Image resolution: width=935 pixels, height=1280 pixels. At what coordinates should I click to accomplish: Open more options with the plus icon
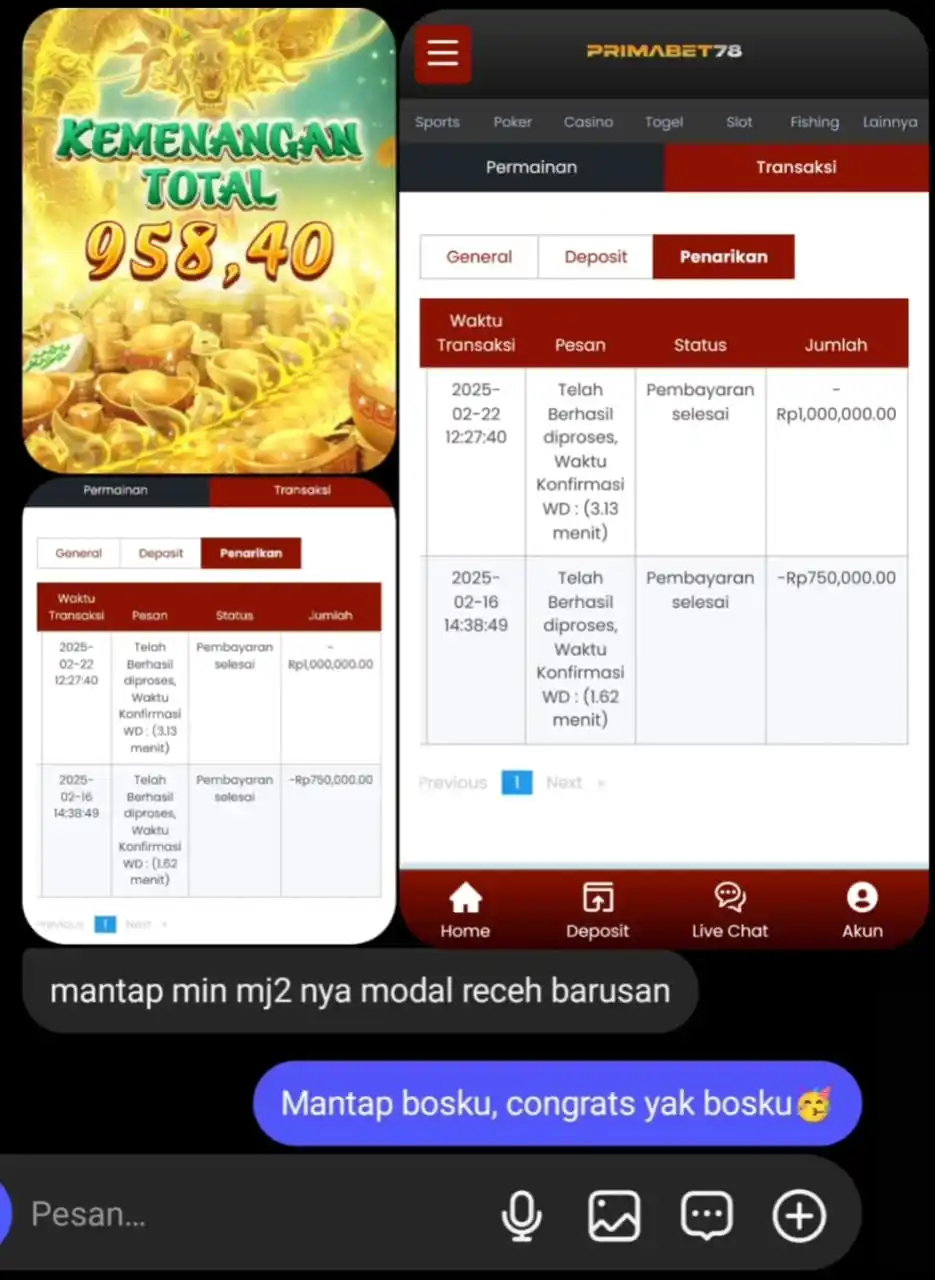pyautogui.click(x=799, y=1216)
